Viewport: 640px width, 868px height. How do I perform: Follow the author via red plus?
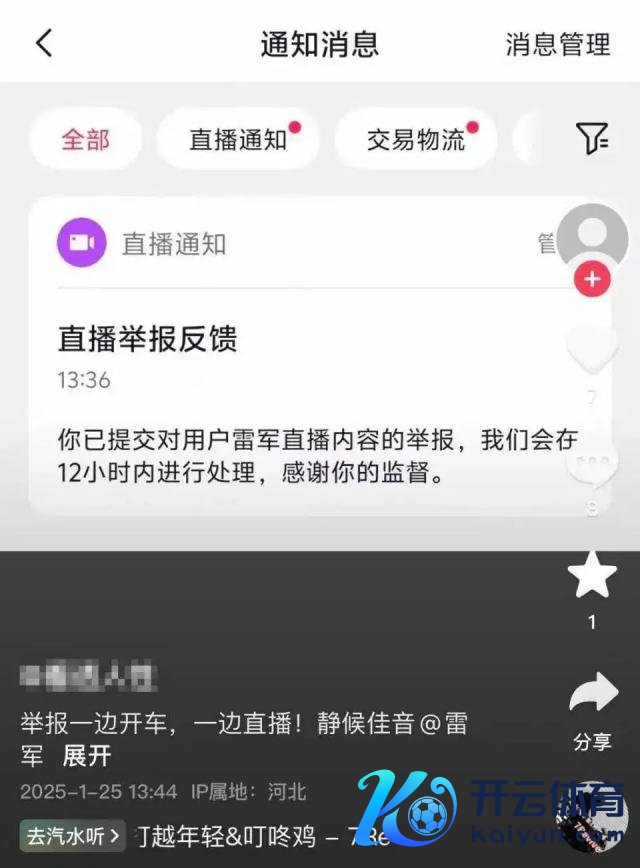pos(592,280)
